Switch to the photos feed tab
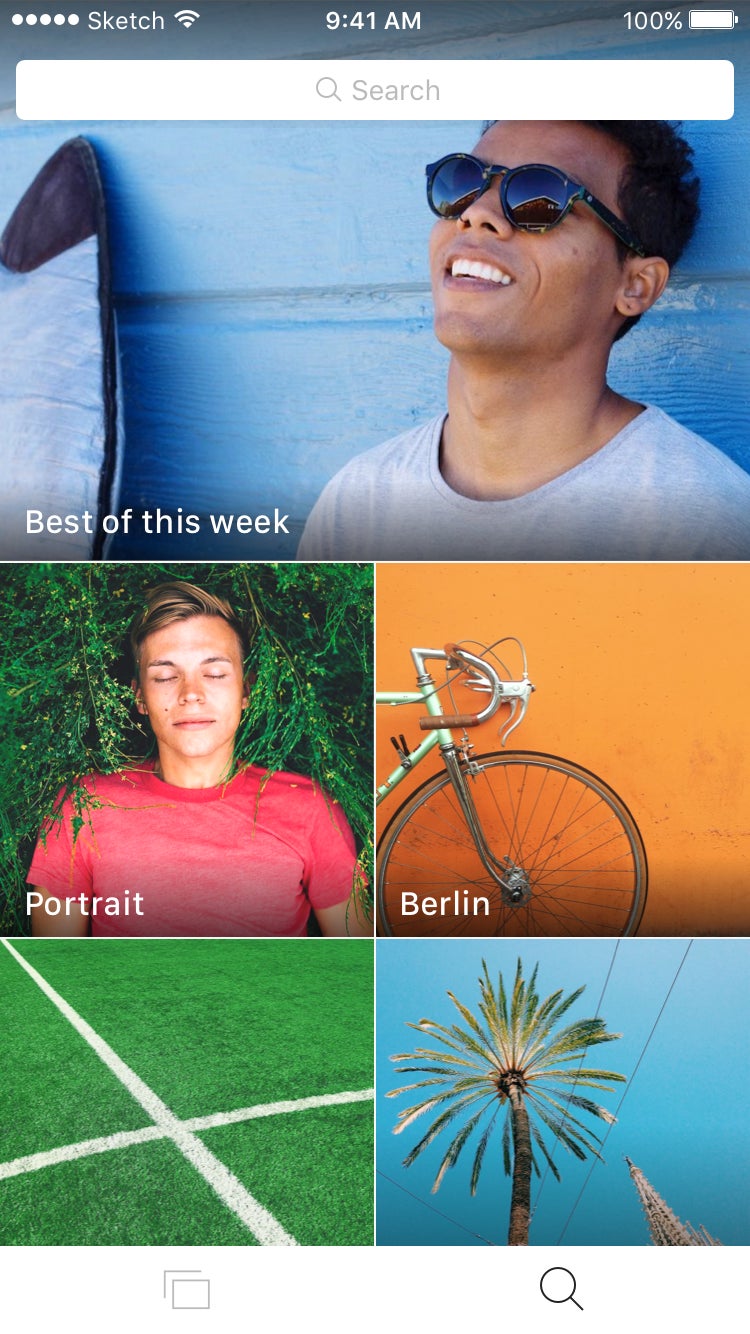This screenshot has width=750, height=1334. point(187,1289)
